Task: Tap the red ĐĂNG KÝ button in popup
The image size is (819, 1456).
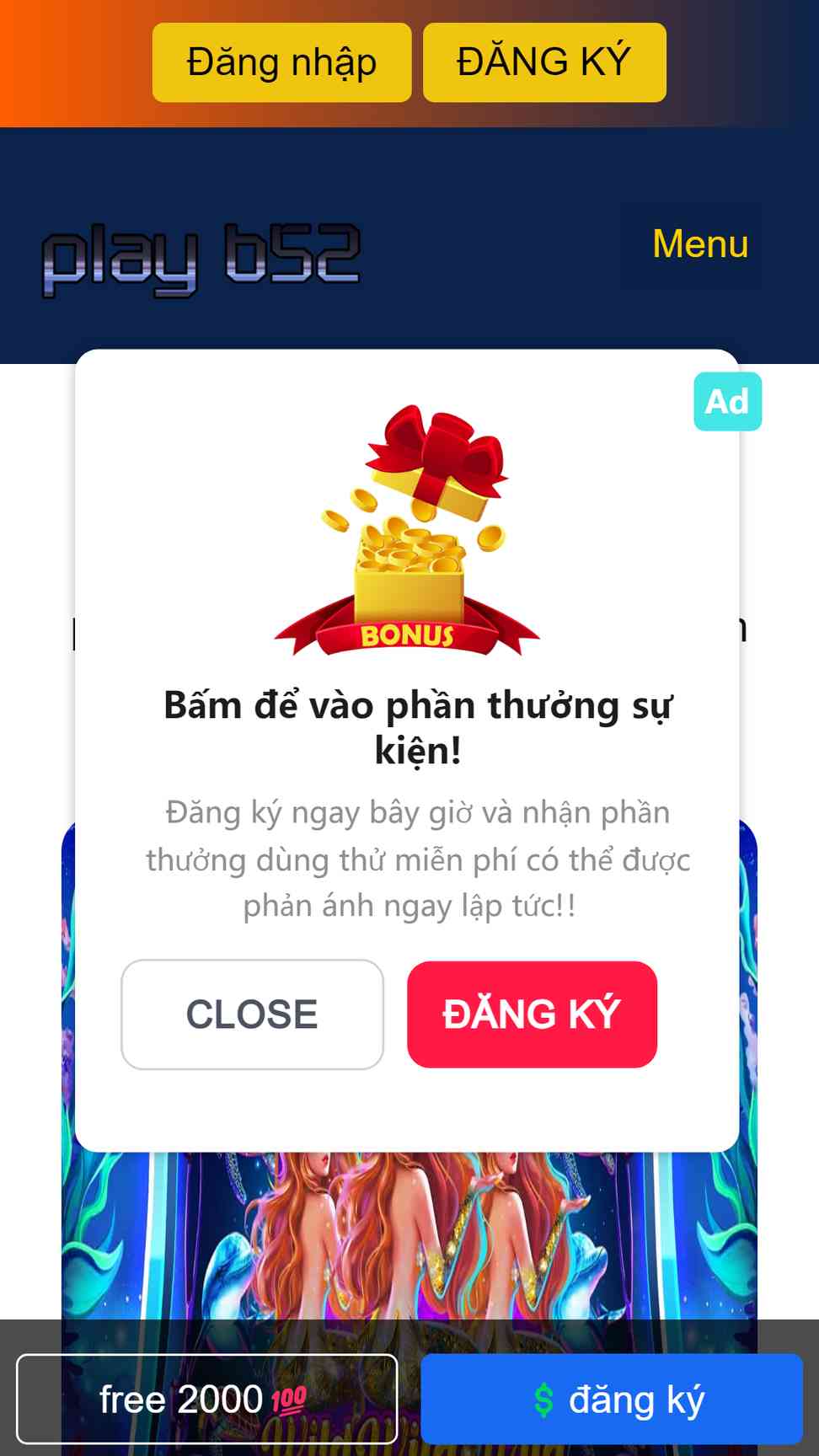Action: [532, 1014]
